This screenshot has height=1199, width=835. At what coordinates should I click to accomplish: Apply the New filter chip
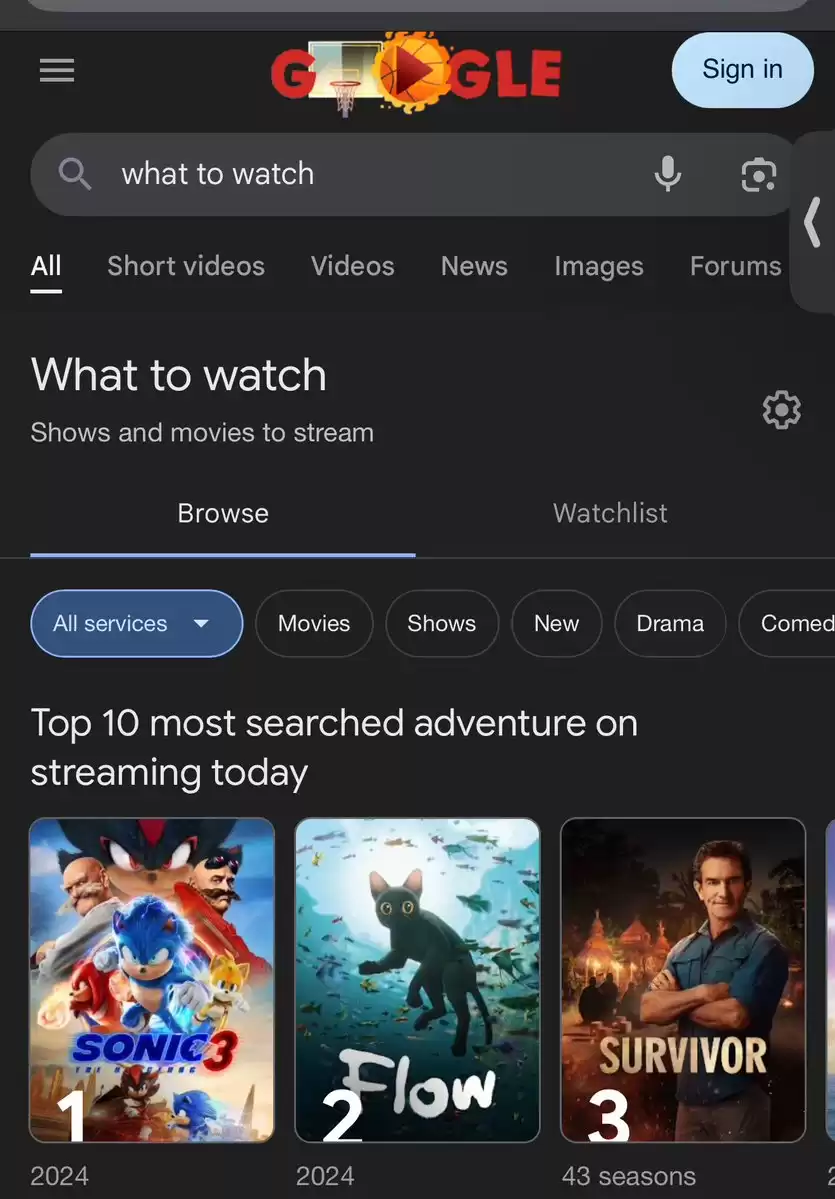pos(556,623)
